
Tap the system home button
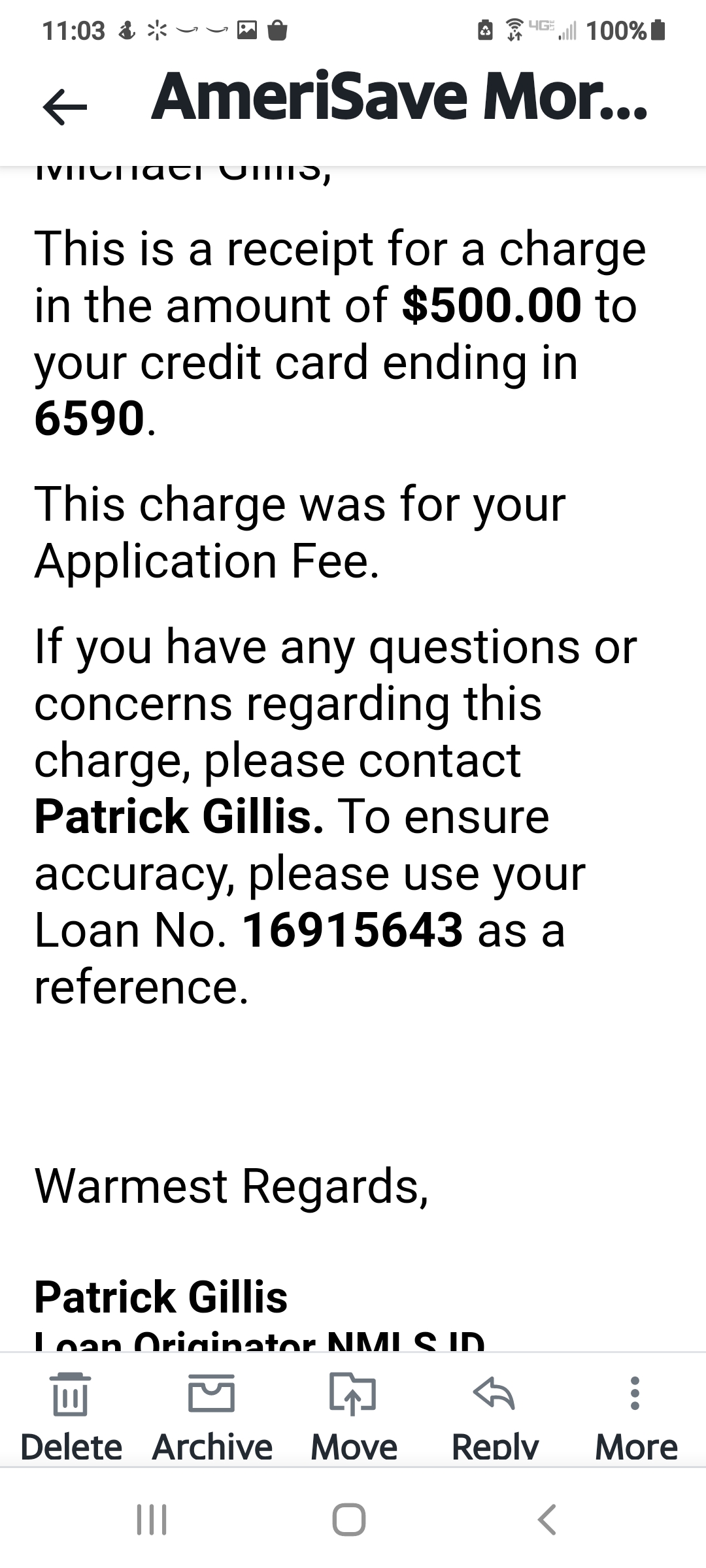(349, 1519)
